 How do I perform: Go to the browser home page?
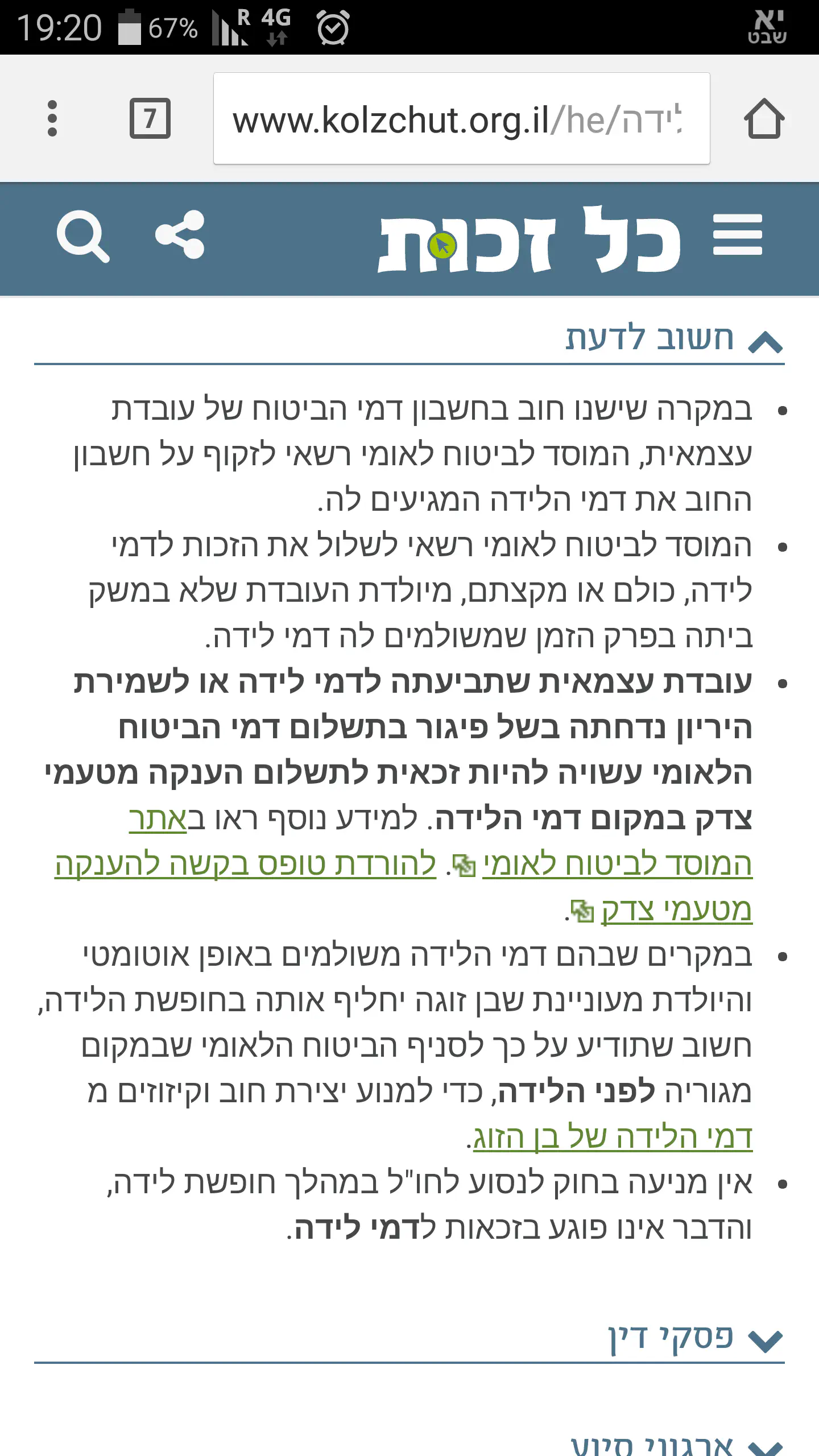click(x=764, y=118)
